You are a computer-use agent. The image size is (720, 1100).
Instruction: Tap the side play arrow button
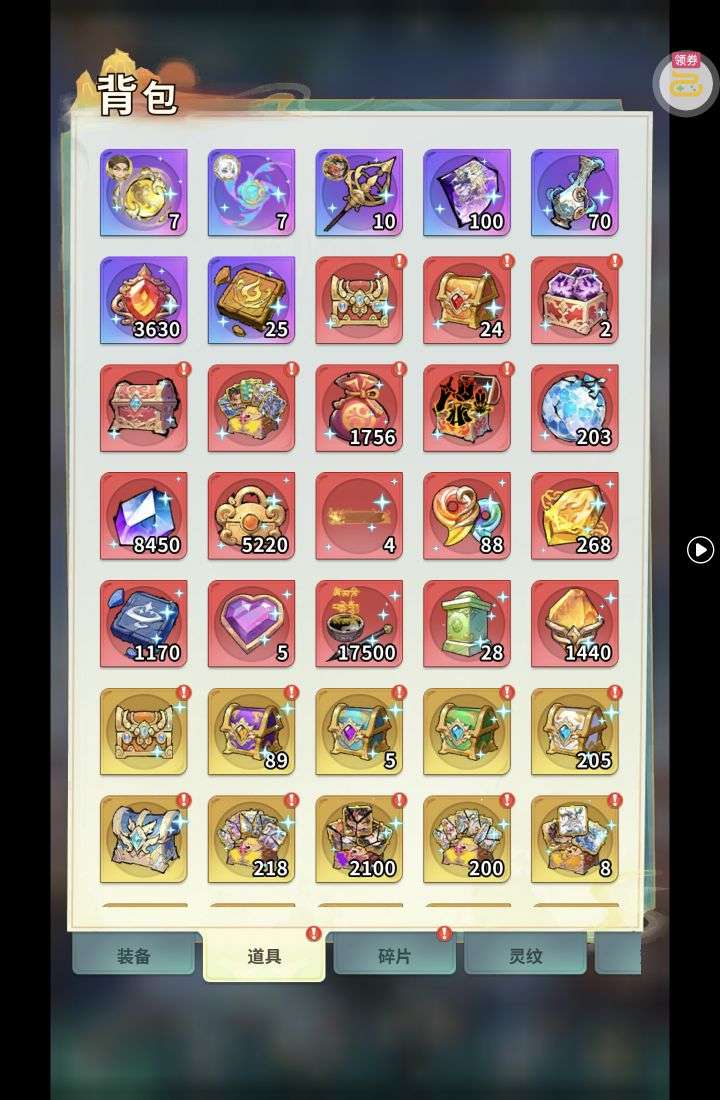(x=700, y=549)
